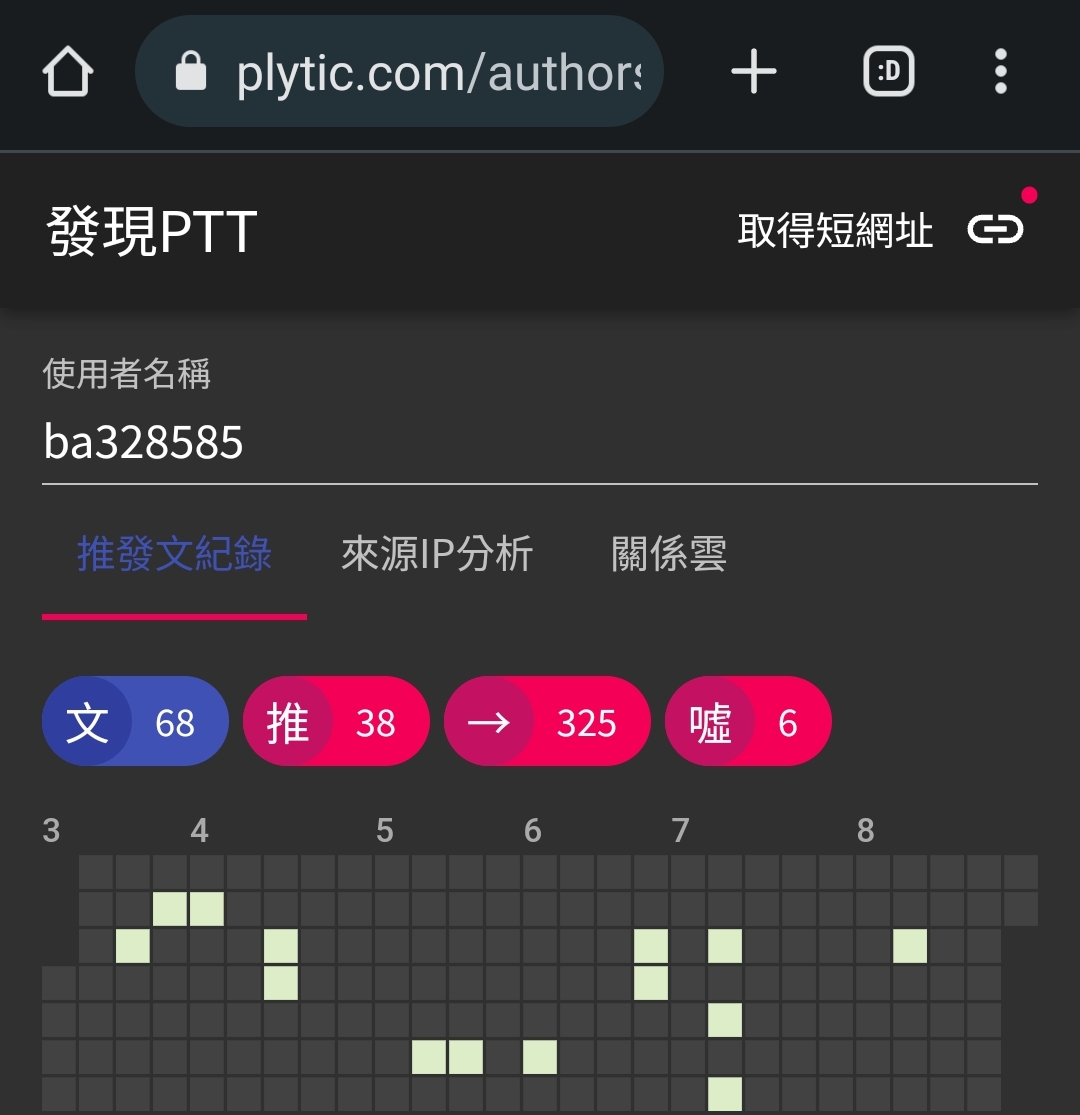Select the → 325 chip
Image resolution: width=1080 pixels, height=1115 pixels.
click(547, 722)
